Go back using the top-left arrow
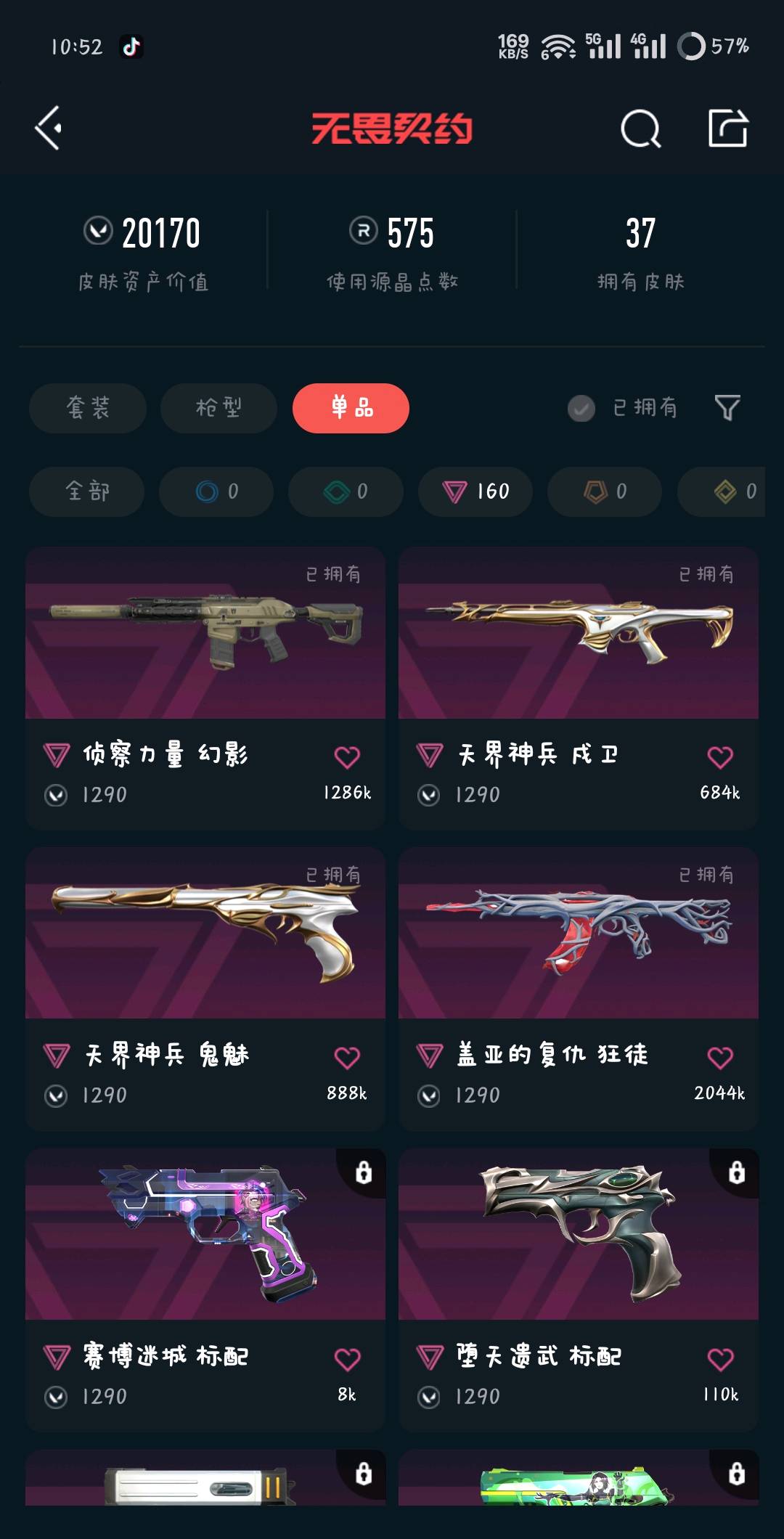The height and width of the screenshot is (1539, 784). (49, 128)
